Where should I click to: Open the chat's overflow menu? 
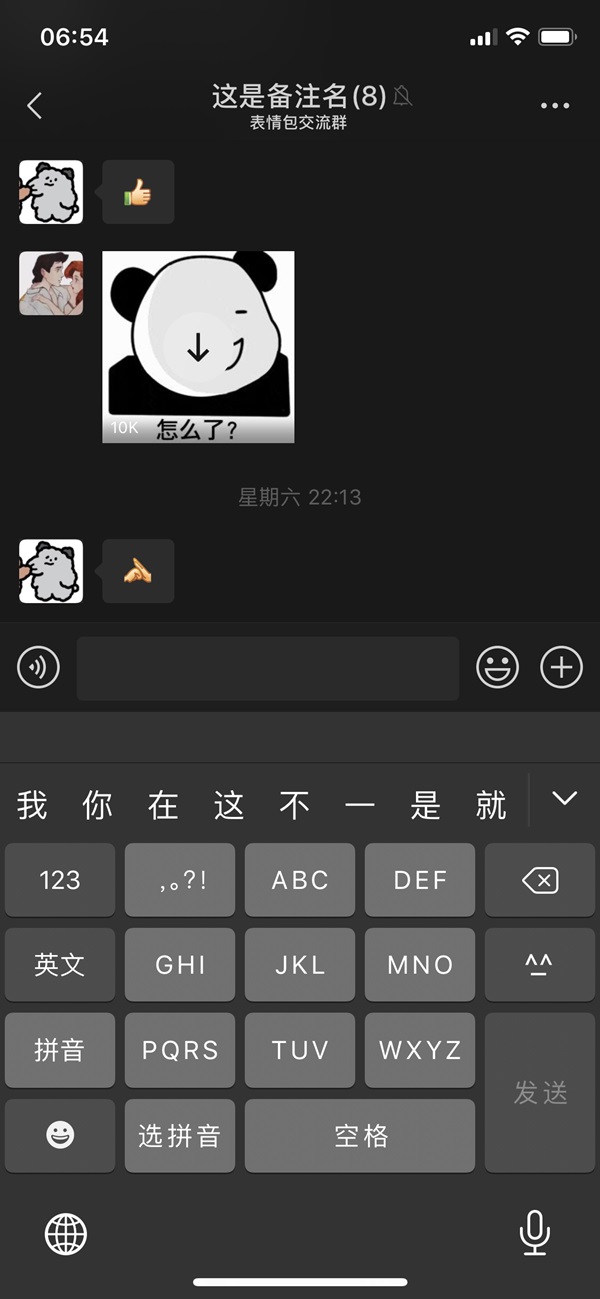point(554,105)
